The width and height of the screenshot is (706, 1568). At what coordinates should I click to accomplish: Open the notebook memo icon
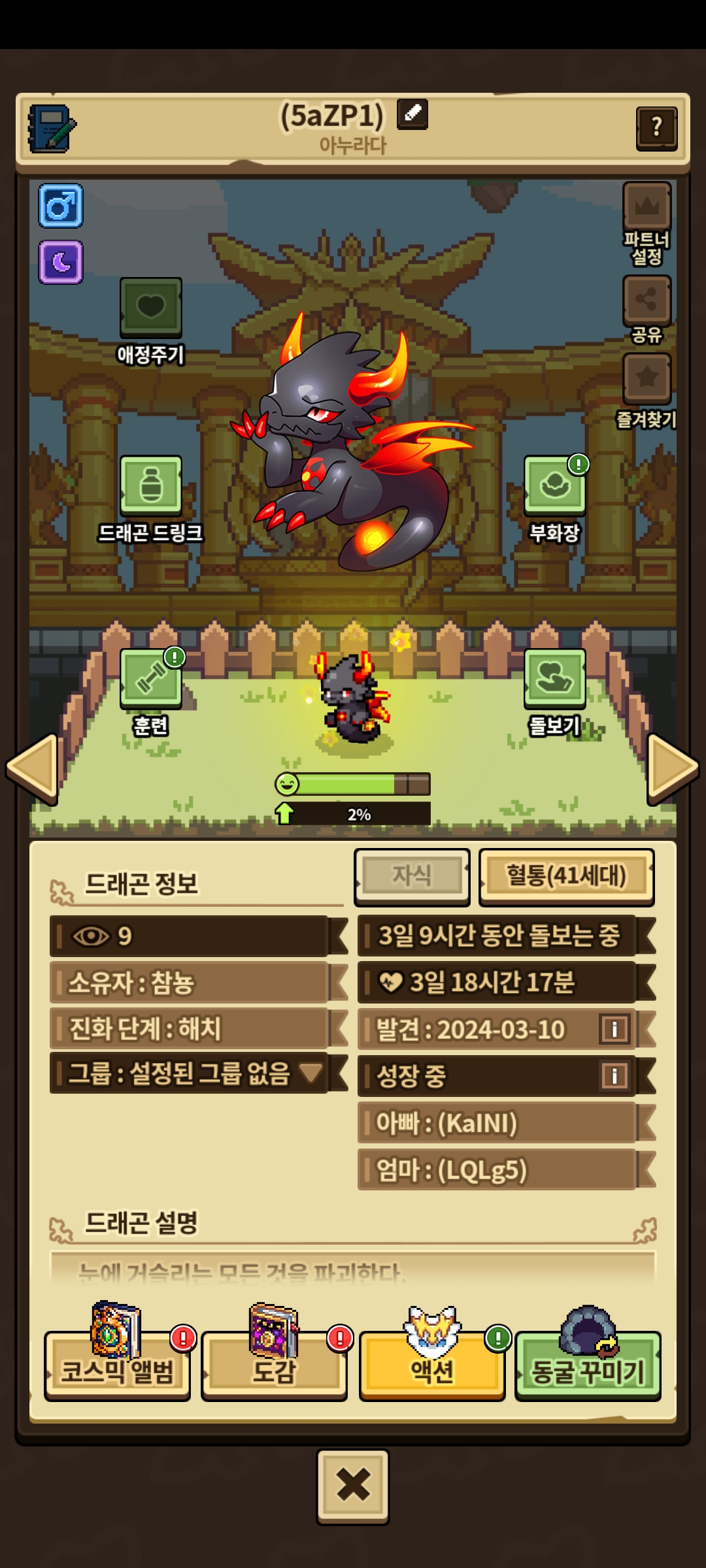click(51, 129)
